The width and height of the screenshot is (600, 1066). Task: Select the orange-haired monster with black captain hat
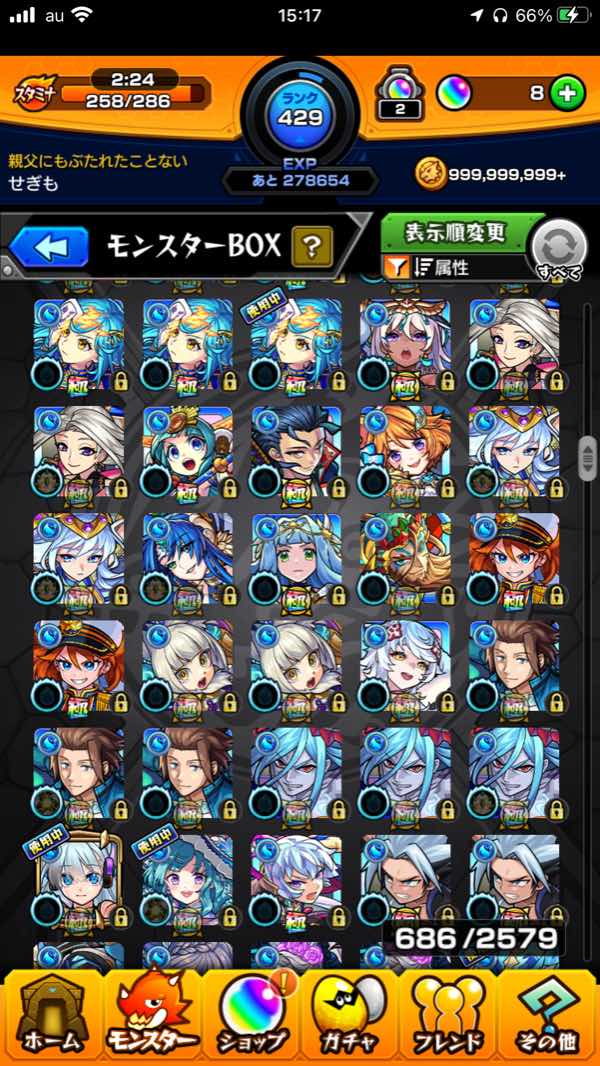(514, 557)
